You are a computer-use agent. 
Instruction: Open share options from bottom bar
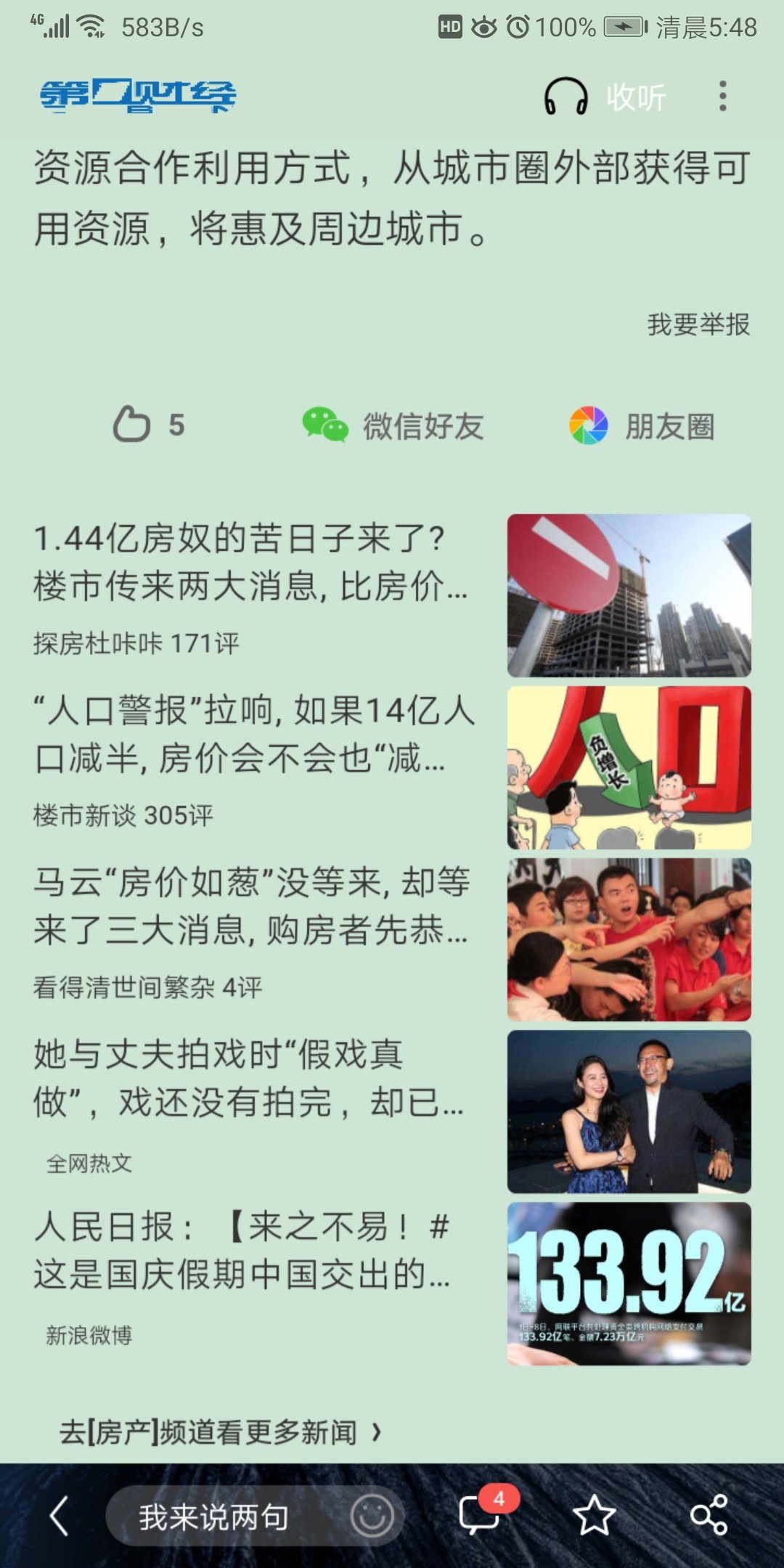coord(709,1516)
